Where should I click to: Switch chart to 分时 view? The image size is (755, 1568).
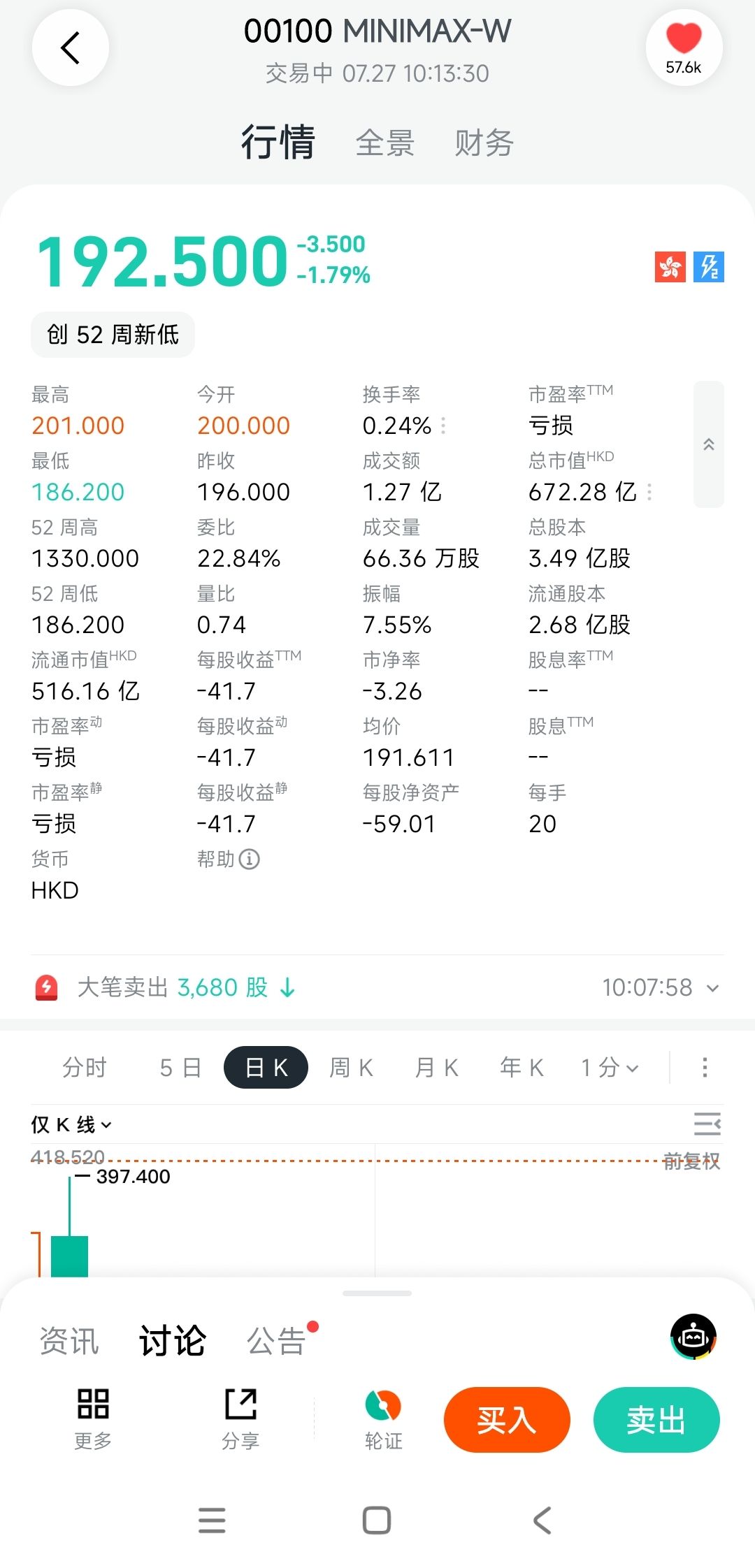click(x=85, y=1068)
